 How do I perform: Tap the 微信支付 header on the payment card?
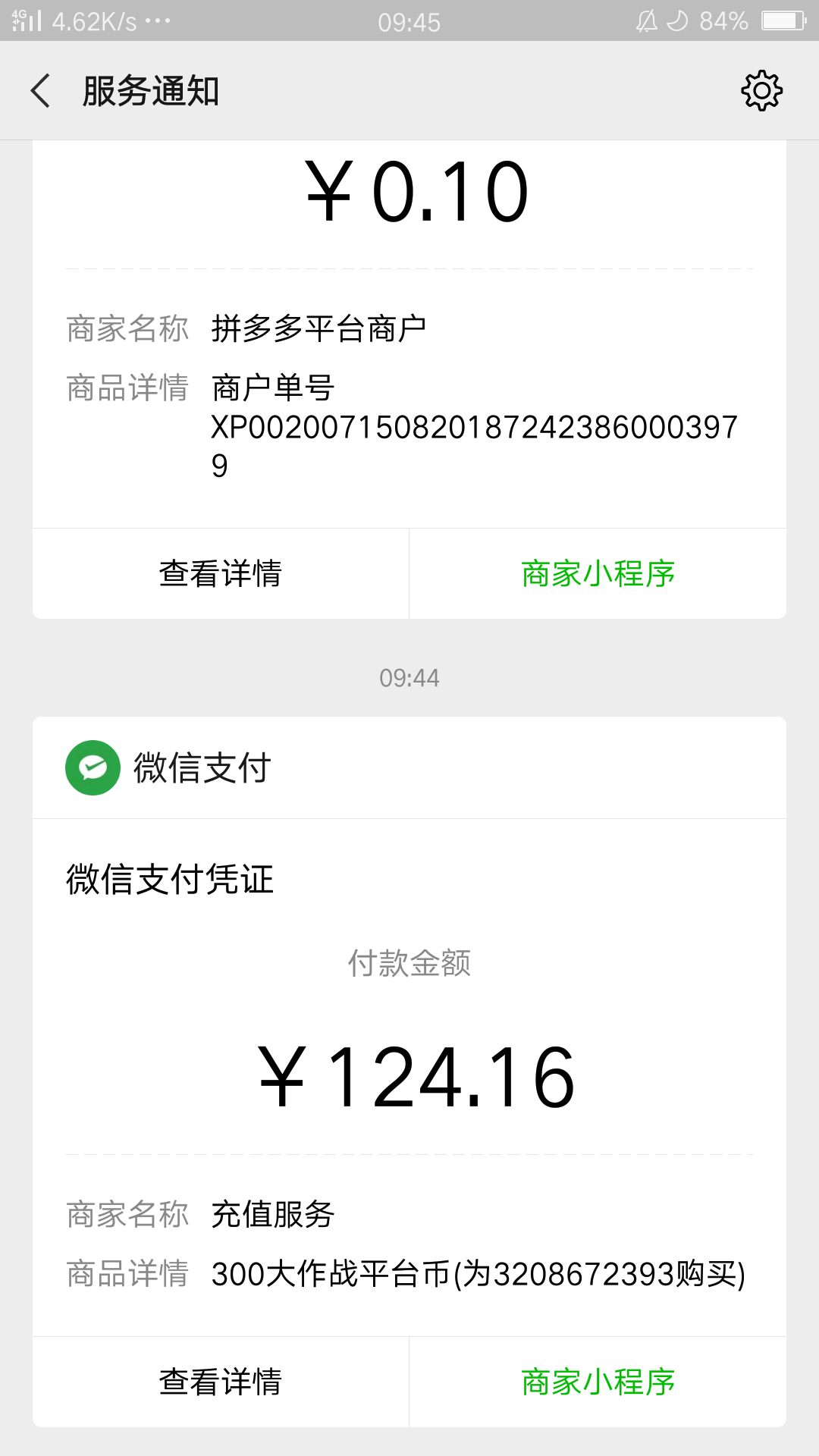pyautogui.click(x=202, y=767)
